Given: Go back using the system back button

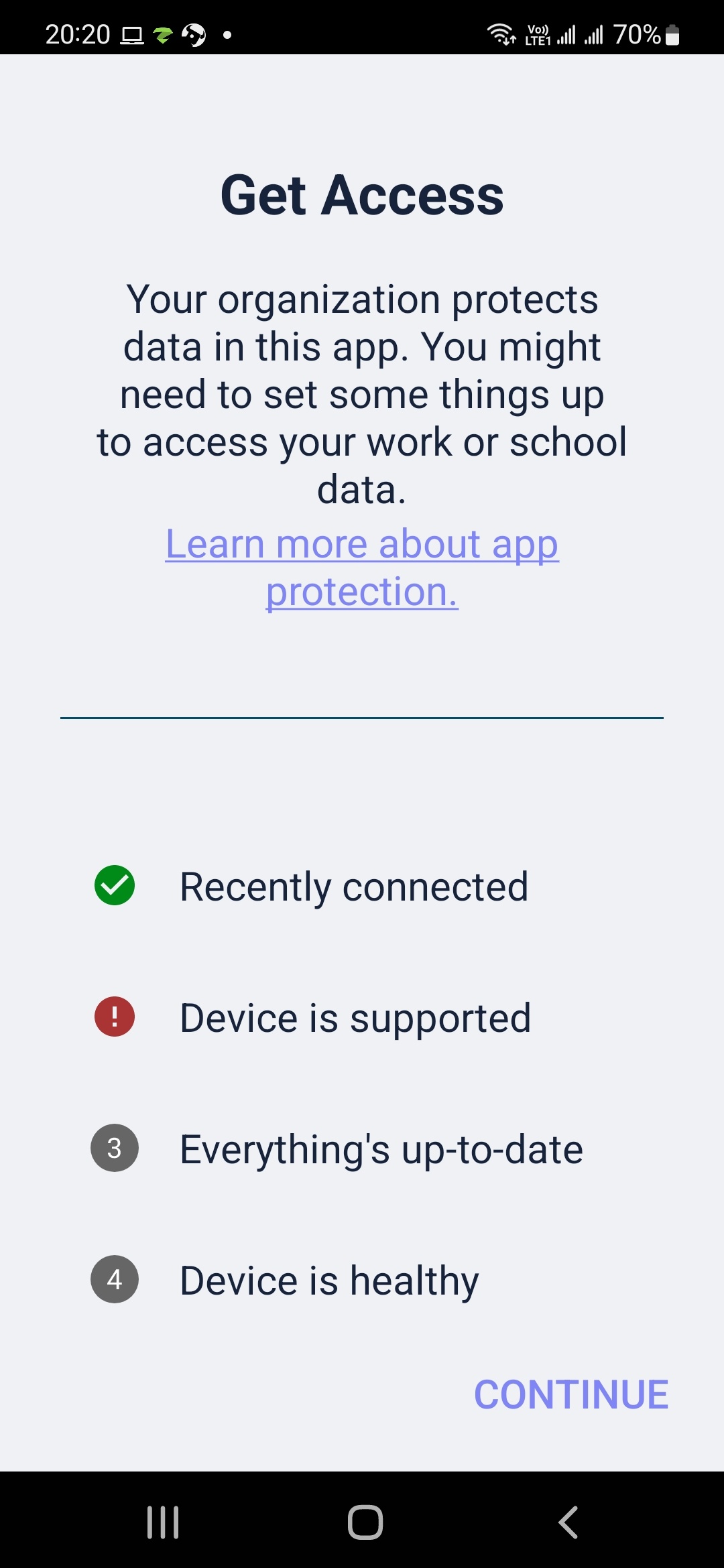Looking at the screenshot, I should [568, 1522].
